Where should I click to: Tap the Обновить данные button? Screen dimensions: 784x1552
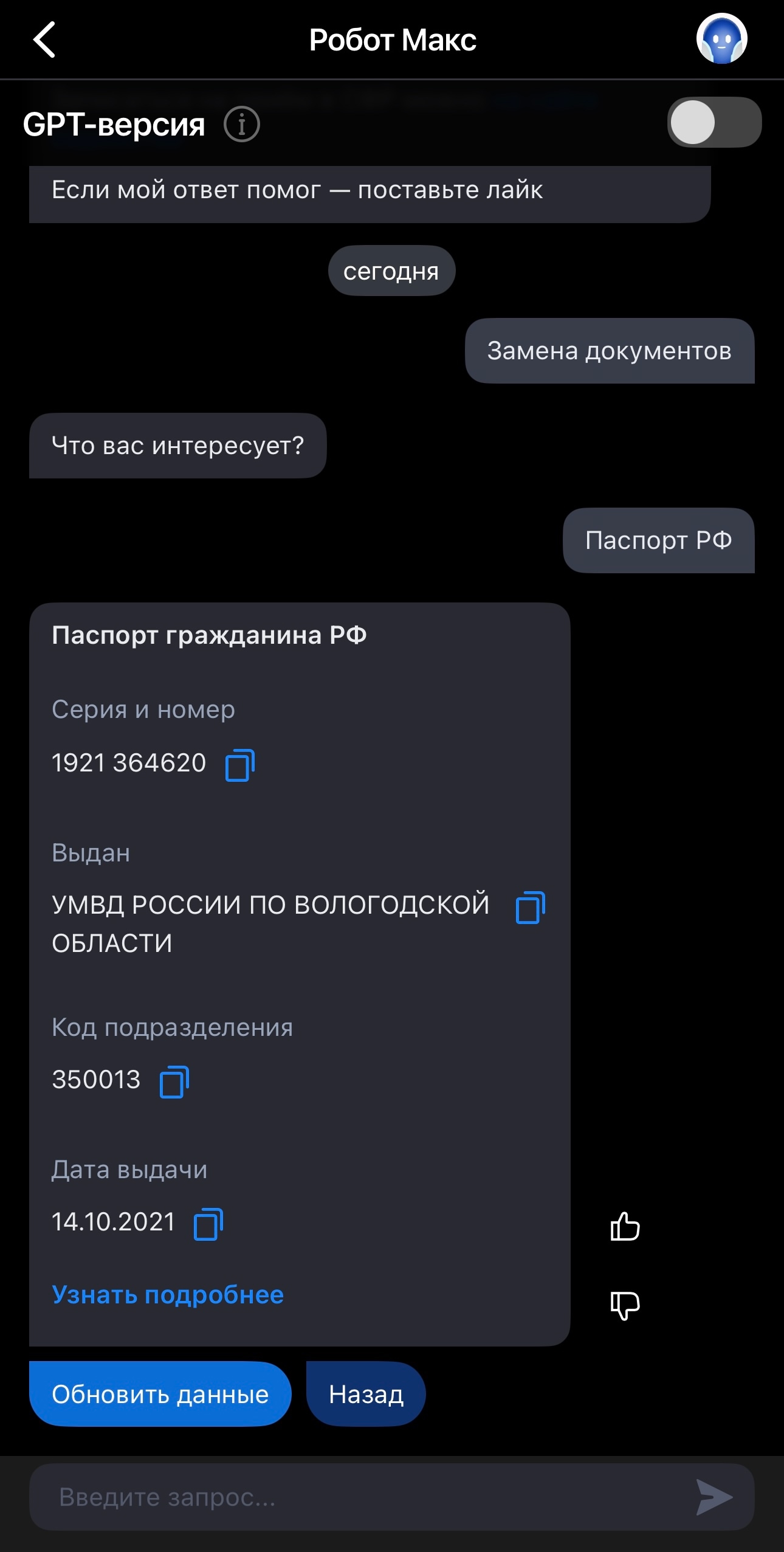point(160,1394)
